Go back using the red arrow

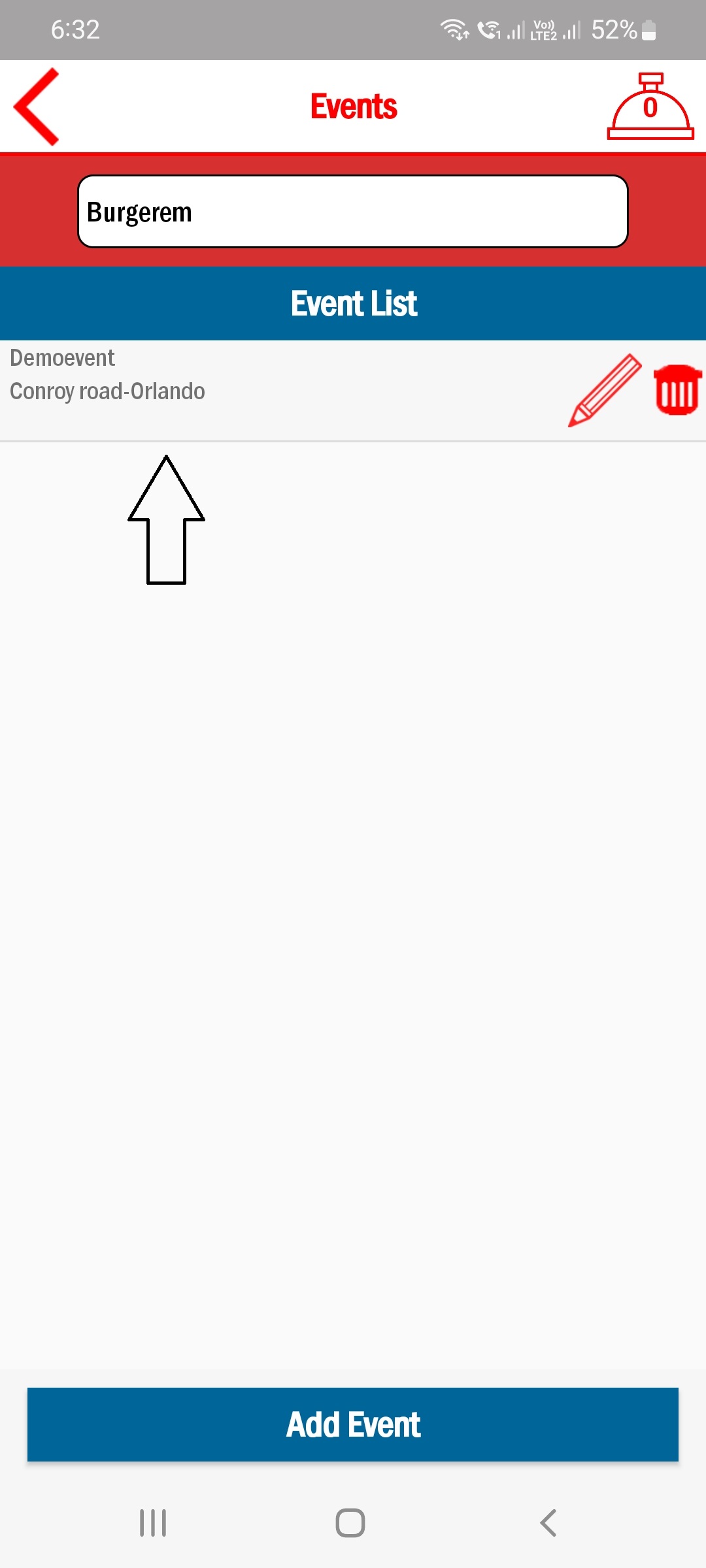coord(37,106)
